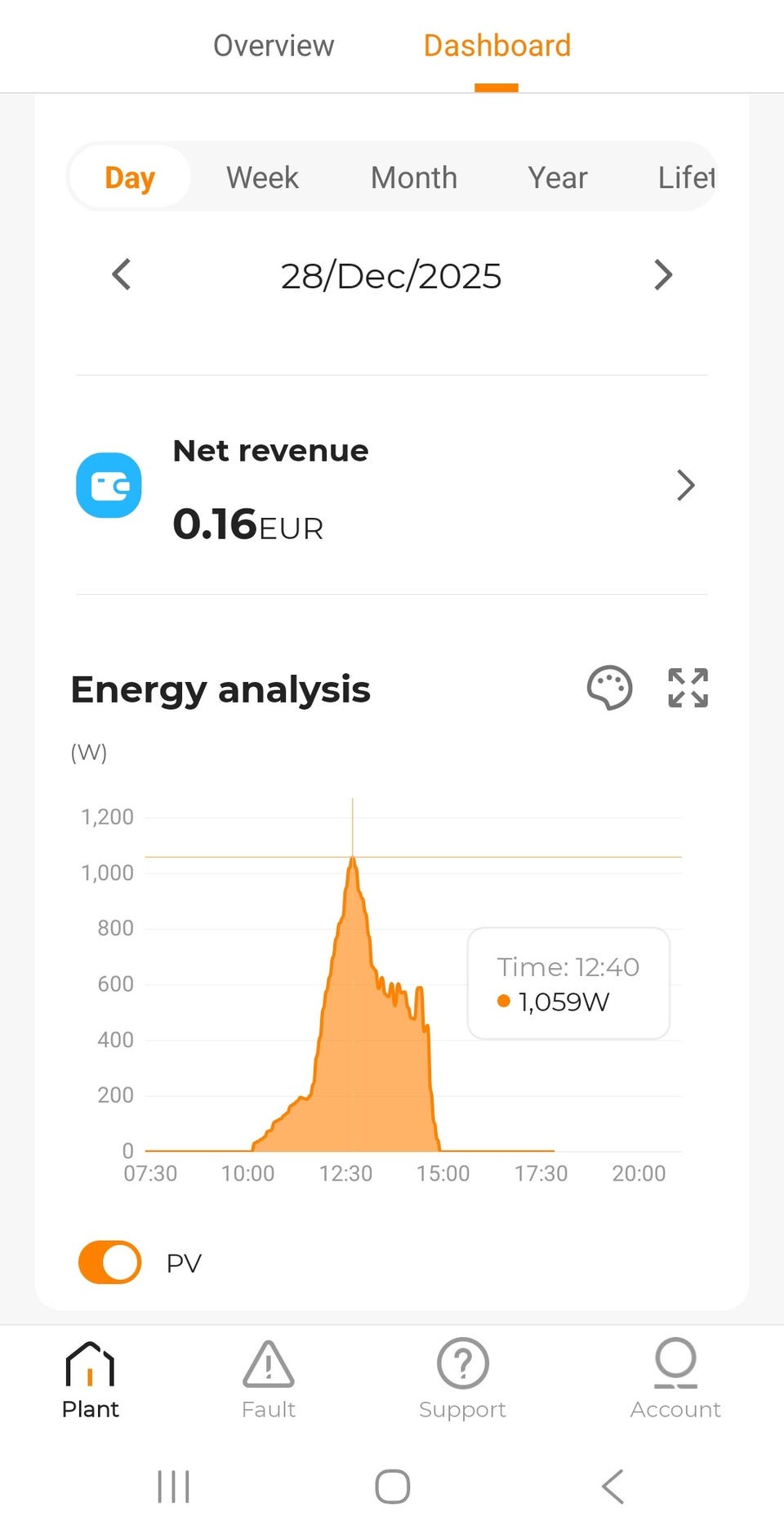
Task: Open Net revenue details
Action: point(685,485)
